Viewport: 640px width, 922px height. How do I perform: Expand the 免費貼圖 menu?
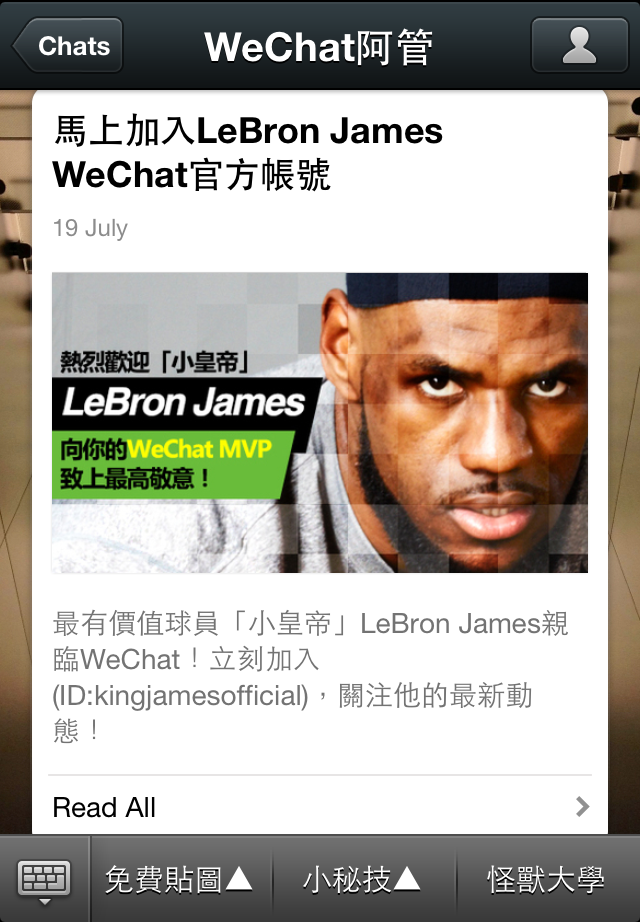coord(181,880)
